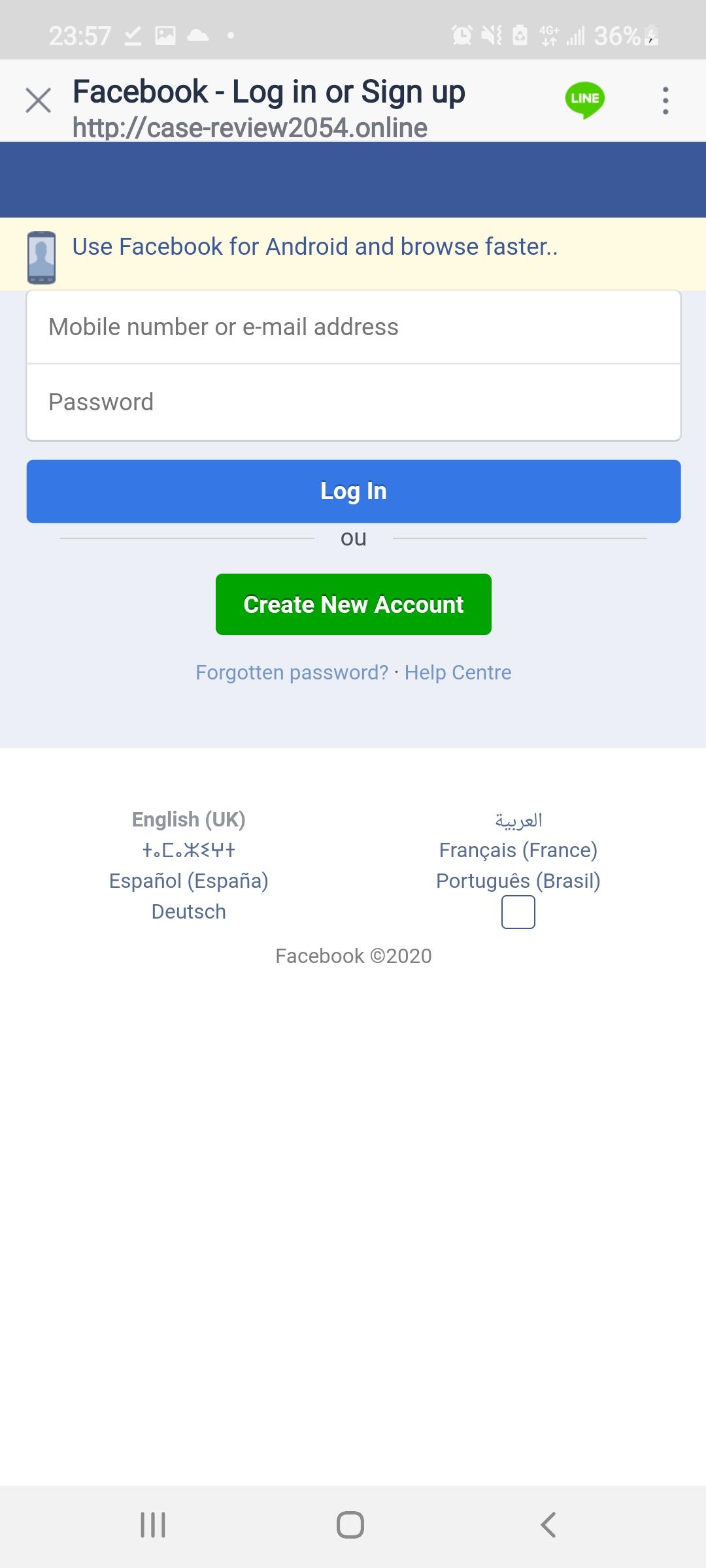
Task: Switch language to Arabic
Action: (x=518, y=820)
